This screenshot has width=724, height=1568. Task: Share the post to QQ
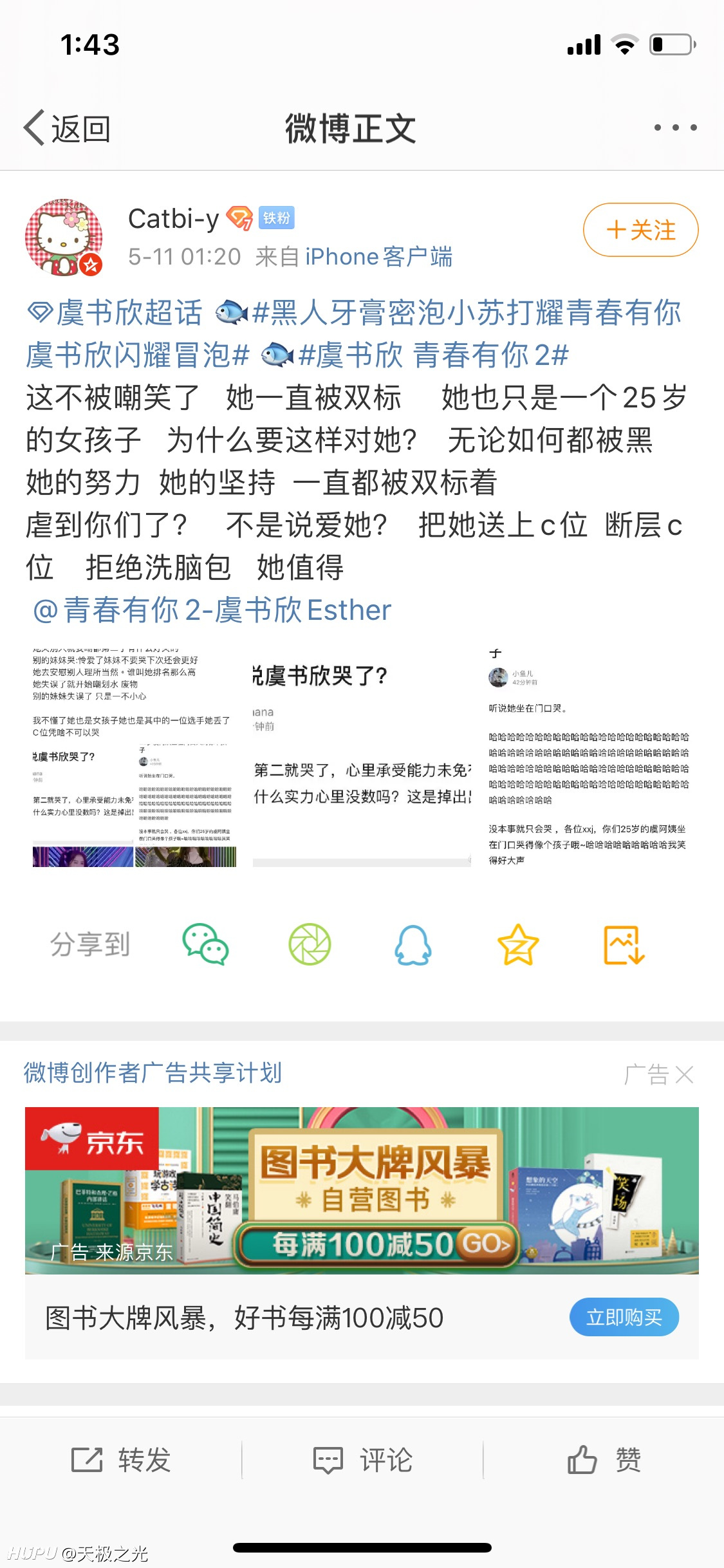413,944
